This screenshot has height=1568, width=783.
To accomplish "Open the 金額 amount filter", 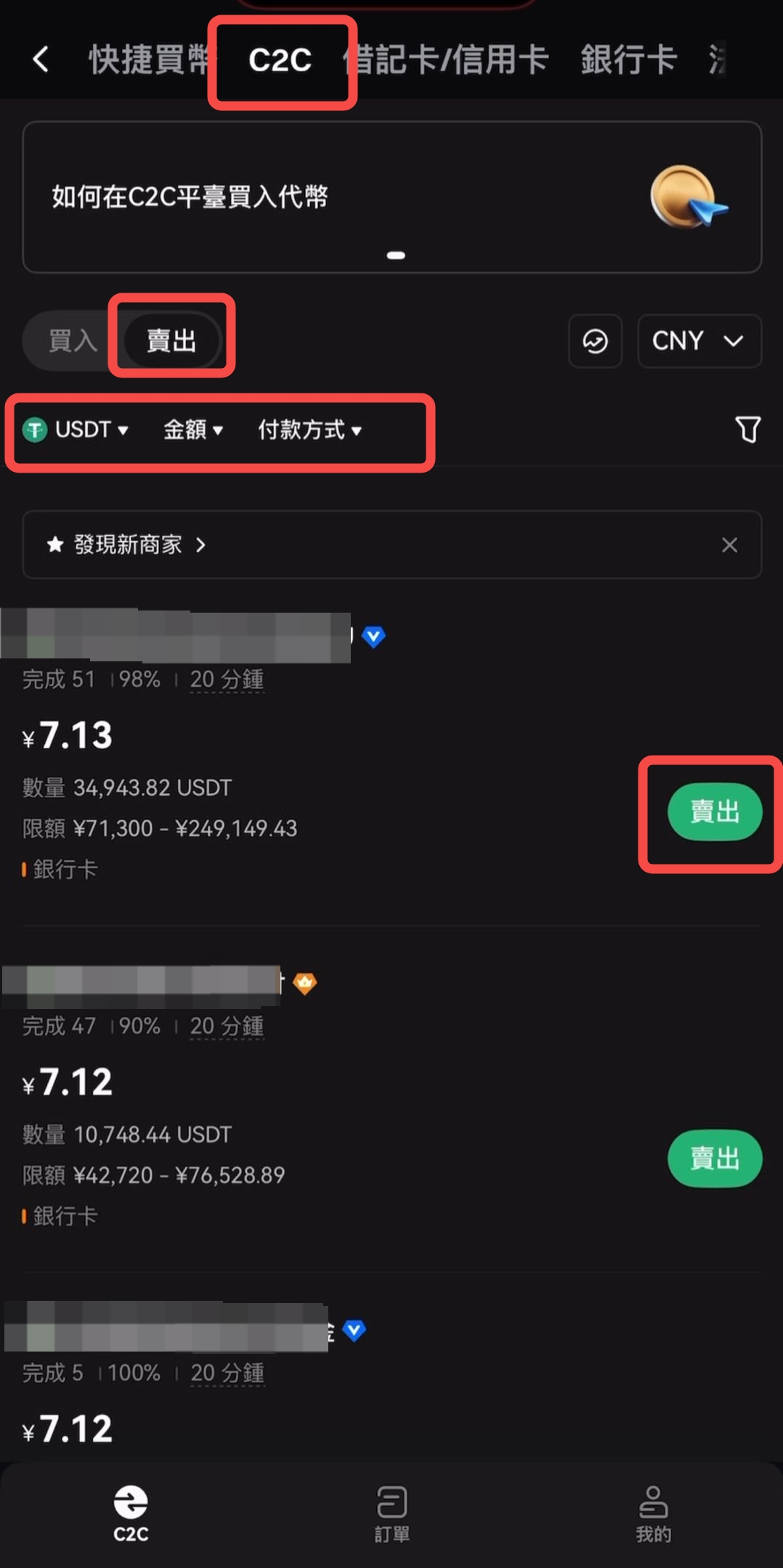I will point(192,430).
